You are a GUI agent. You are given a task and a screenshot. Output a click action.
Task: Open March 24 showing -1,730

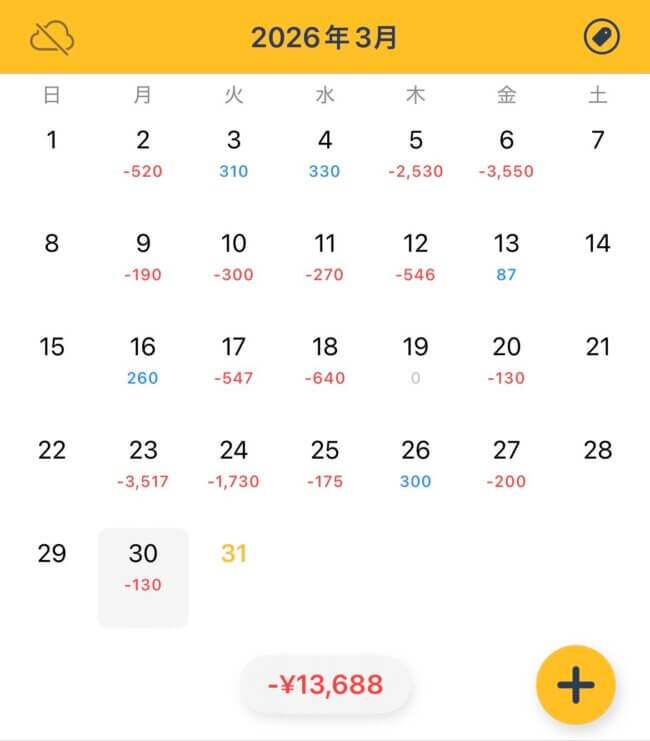[x=234, y=463]
